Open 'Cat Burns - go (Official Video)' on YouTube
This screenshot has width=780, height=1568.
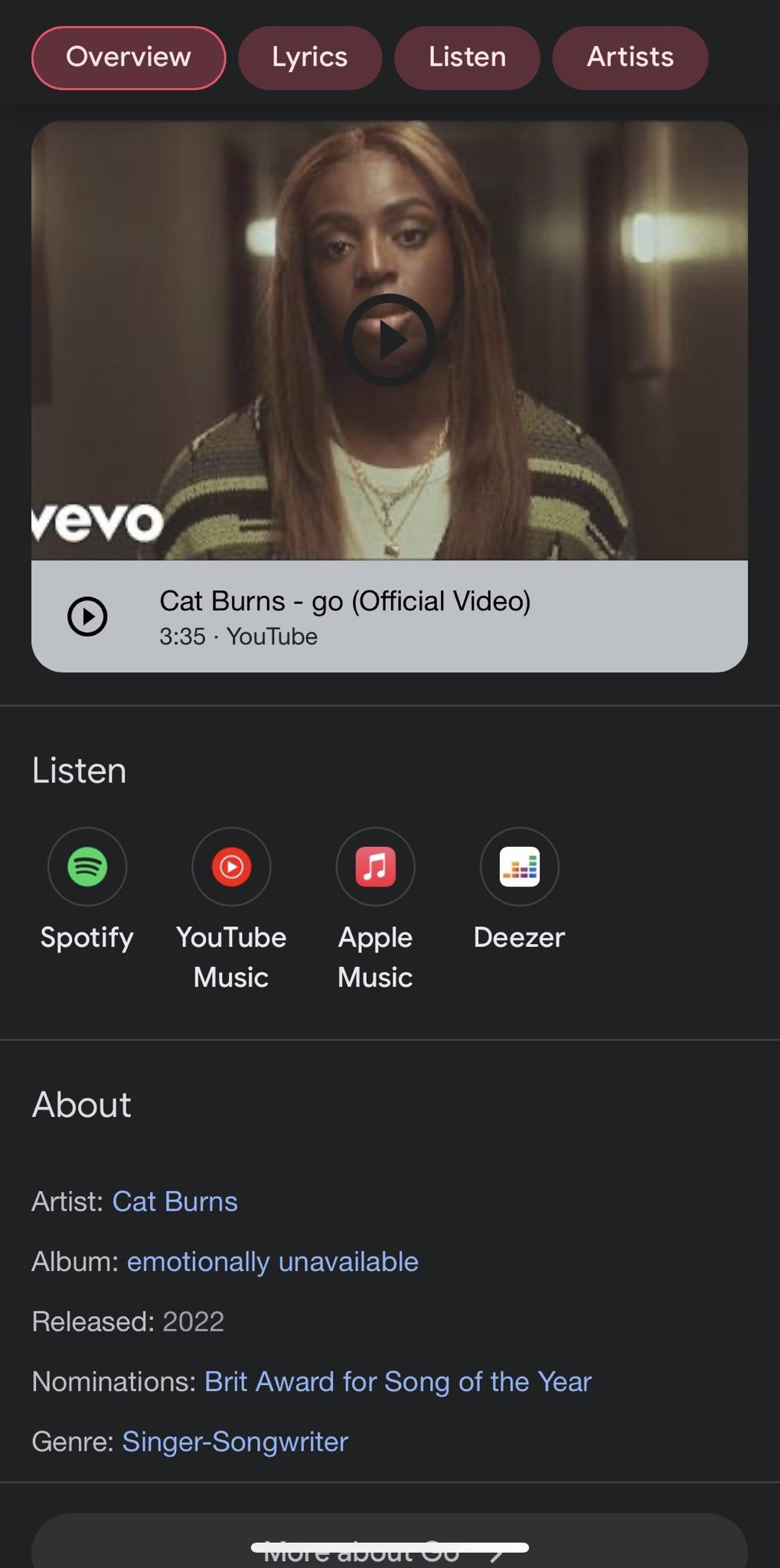pos(344,601)
